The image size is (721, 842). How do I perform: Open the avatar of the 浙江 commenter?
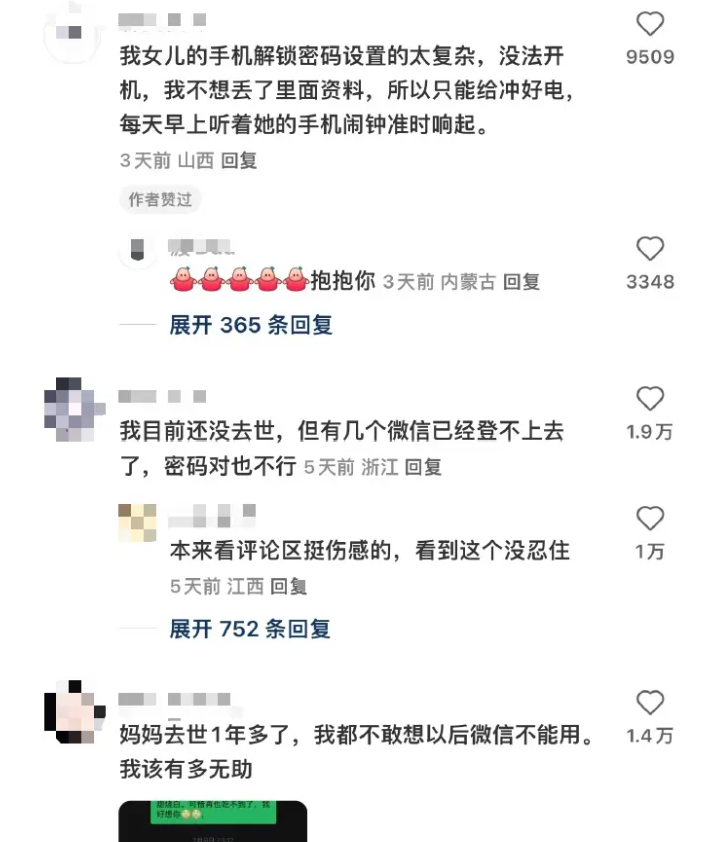pyautogui.click(x=74, y=410)
